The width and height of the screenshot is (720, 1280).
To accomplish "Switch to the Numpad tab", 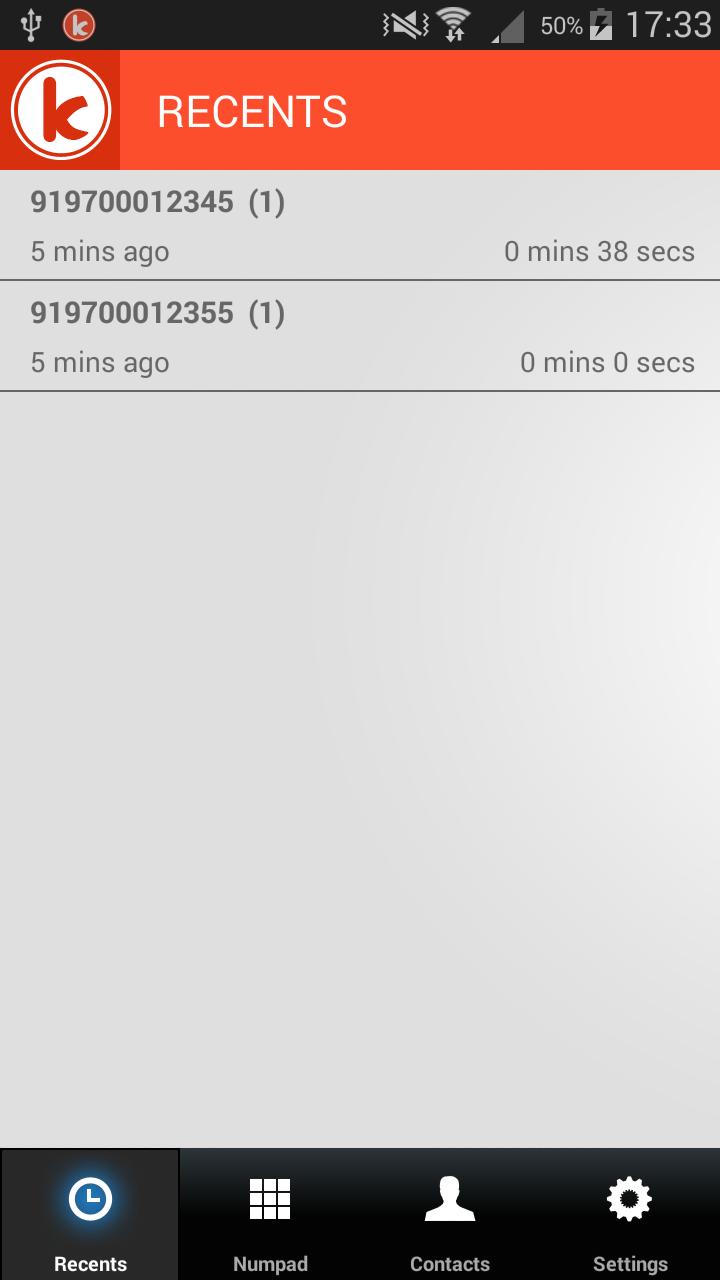I will point(270,1215).
